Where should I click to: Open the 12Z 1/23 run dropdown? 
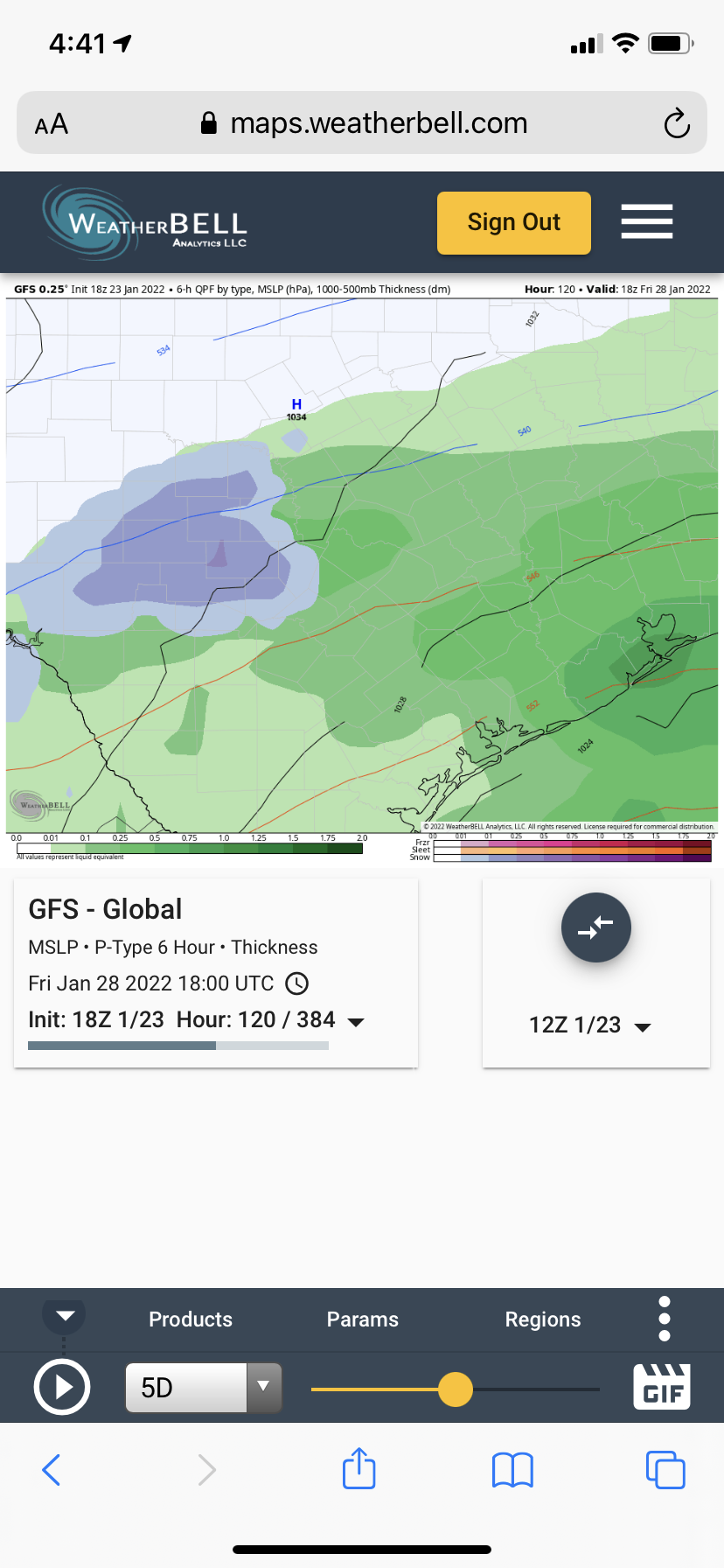(x=590, y=1025)
